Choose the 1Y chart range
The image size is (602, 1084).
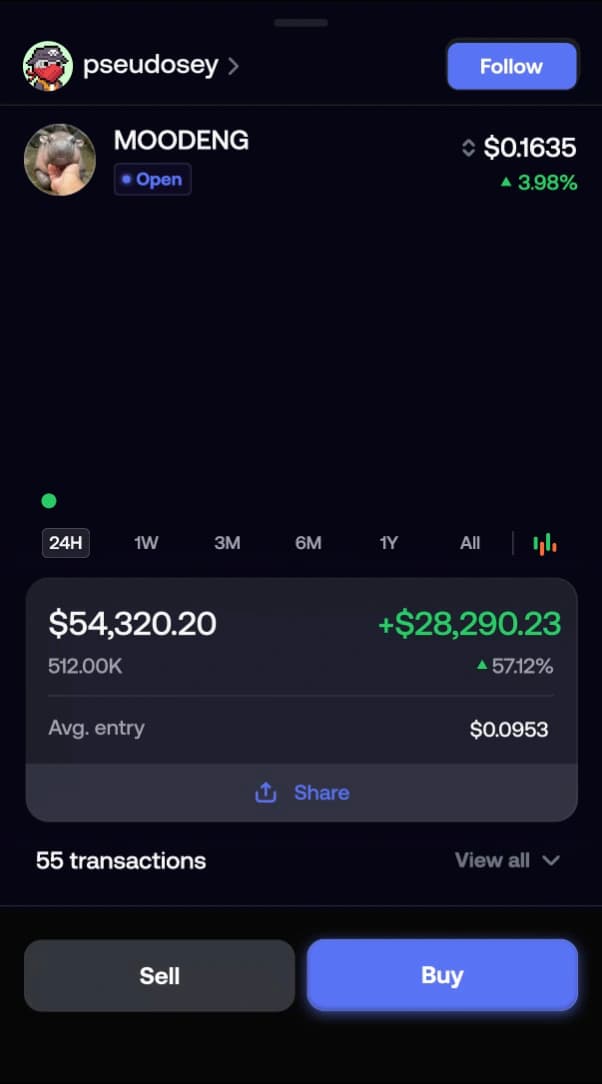[389, 543]
